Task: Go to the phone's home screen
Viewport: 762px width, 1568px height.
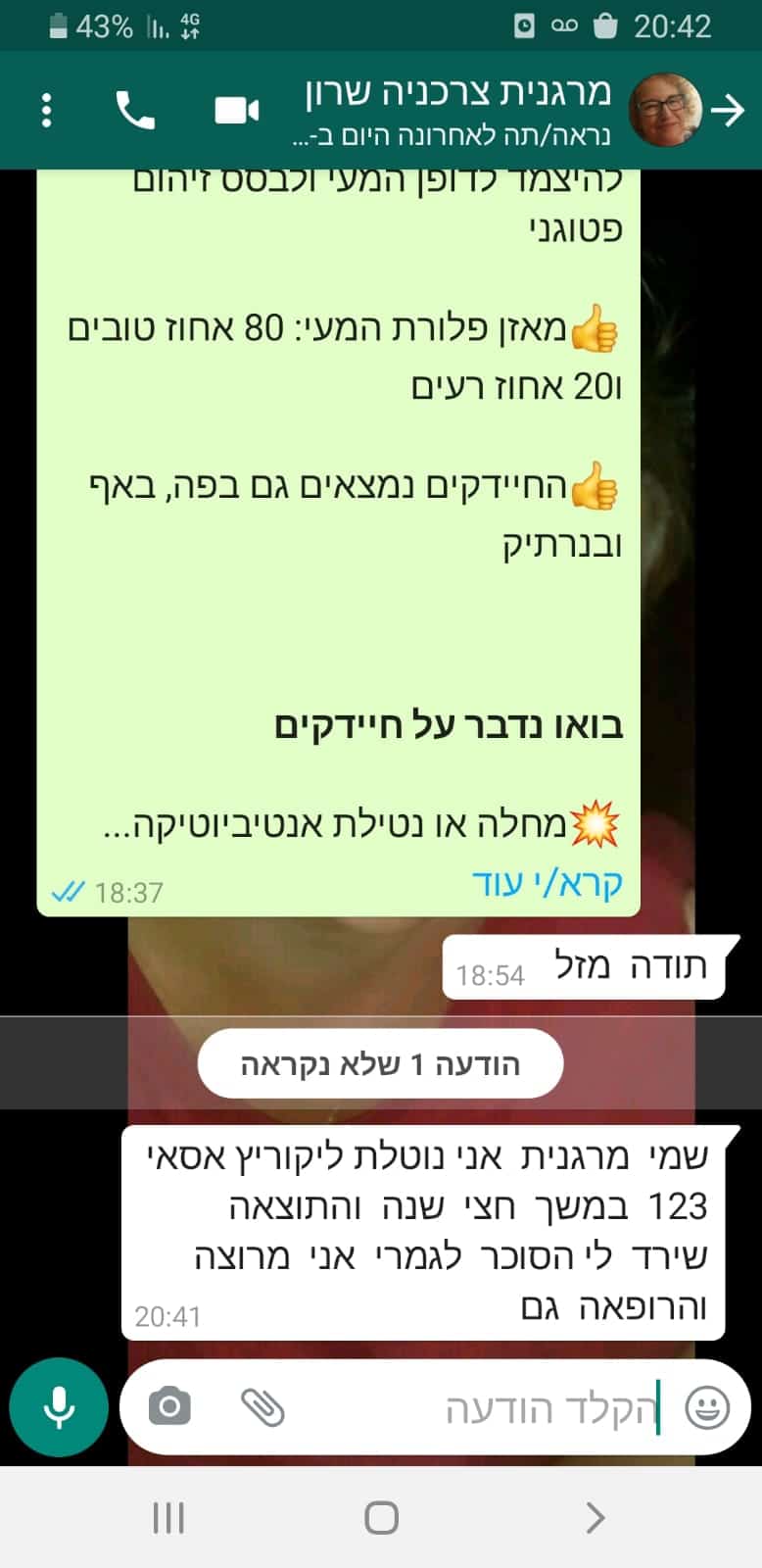Action: (381, 1518)
